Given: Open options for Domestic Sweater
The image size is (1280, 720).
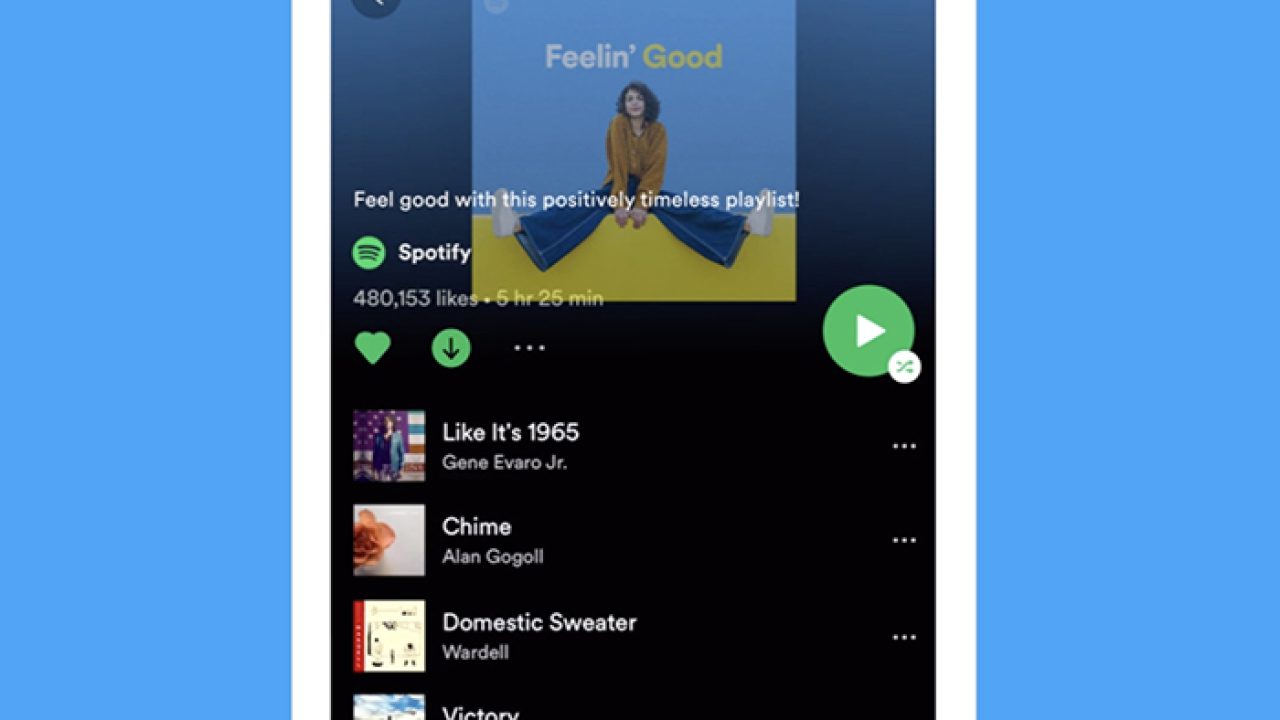Looking at the screenshot, I should (904, 637).
